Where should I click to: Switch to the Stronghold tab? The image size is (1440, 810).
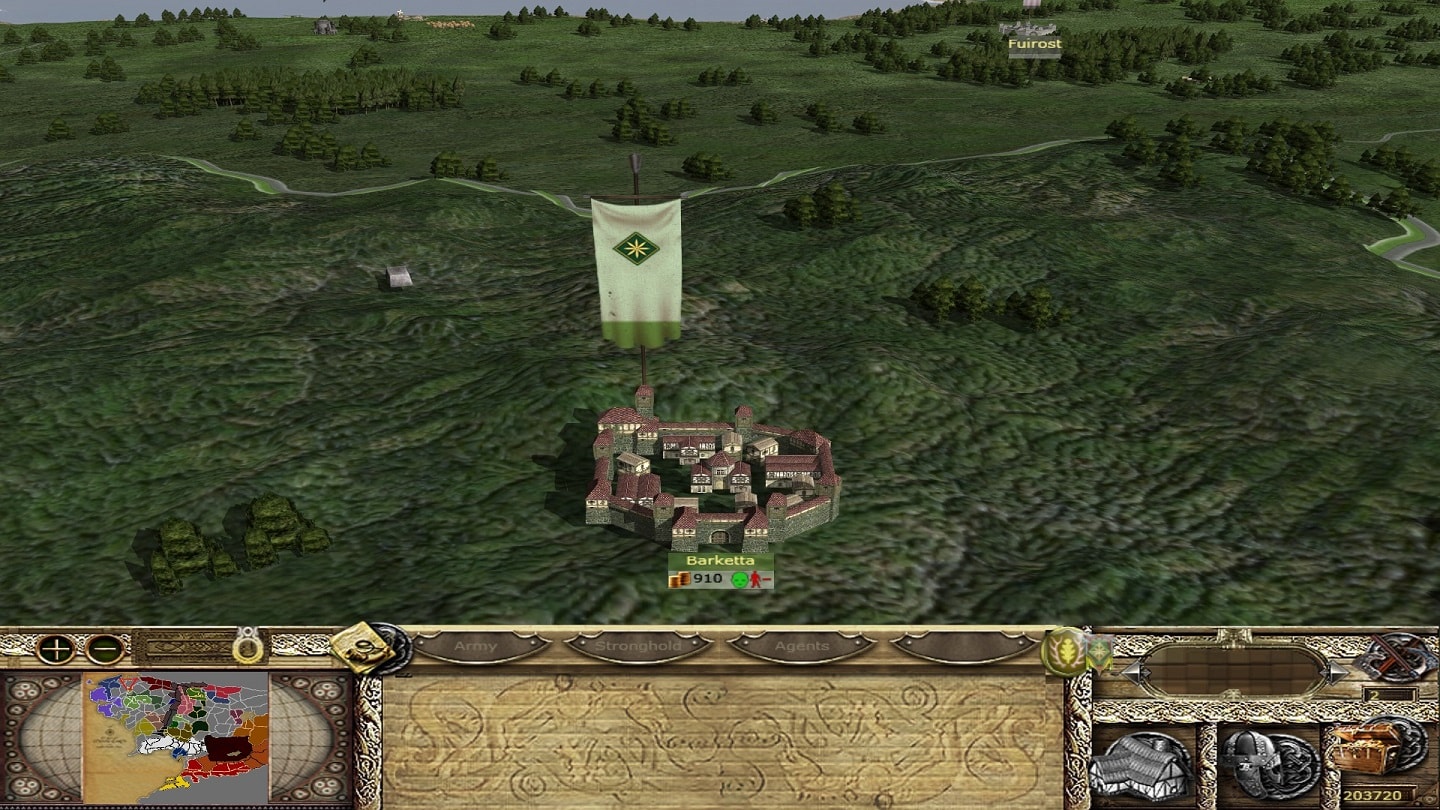click(x=638, y=647)
